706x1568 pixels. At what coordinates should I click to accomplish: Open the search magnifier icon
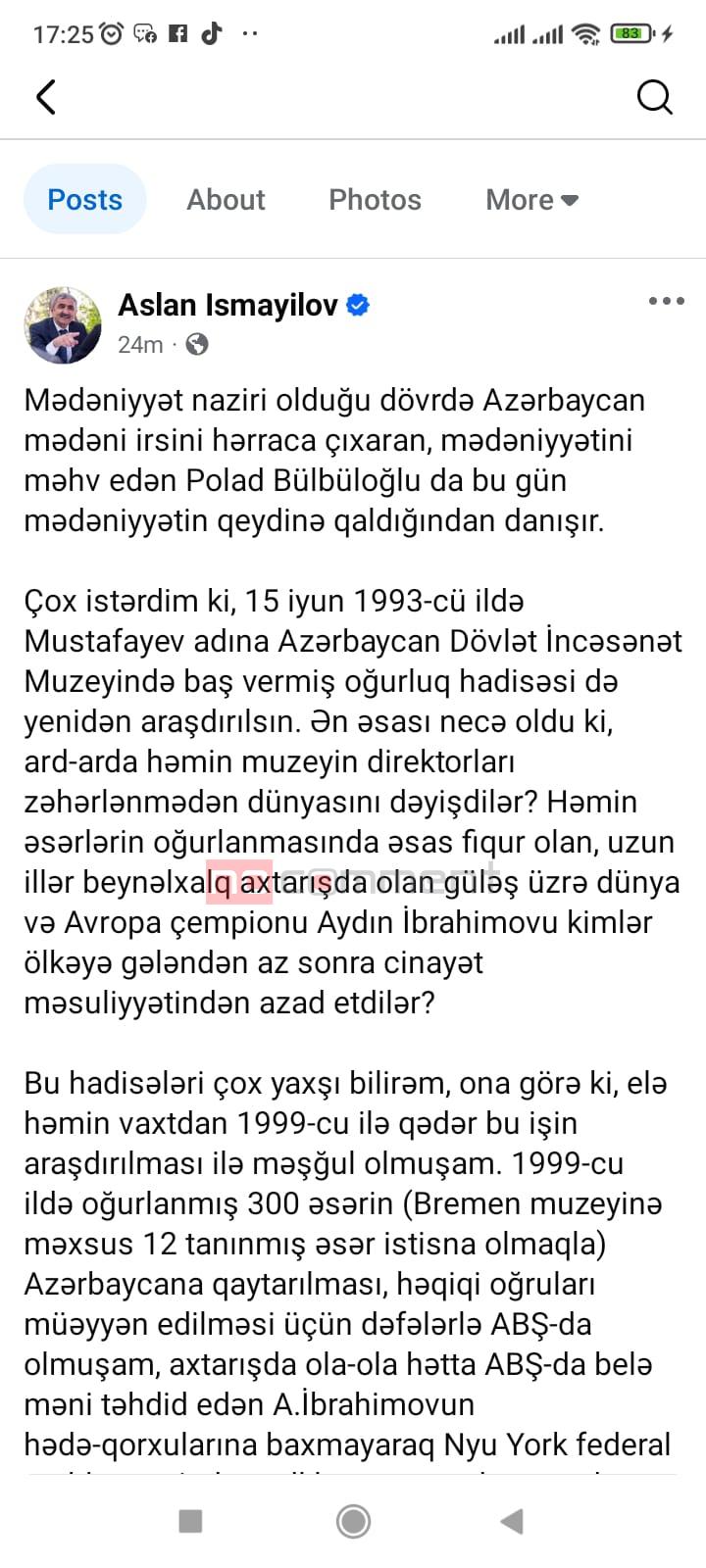click(x=654, y=97)
